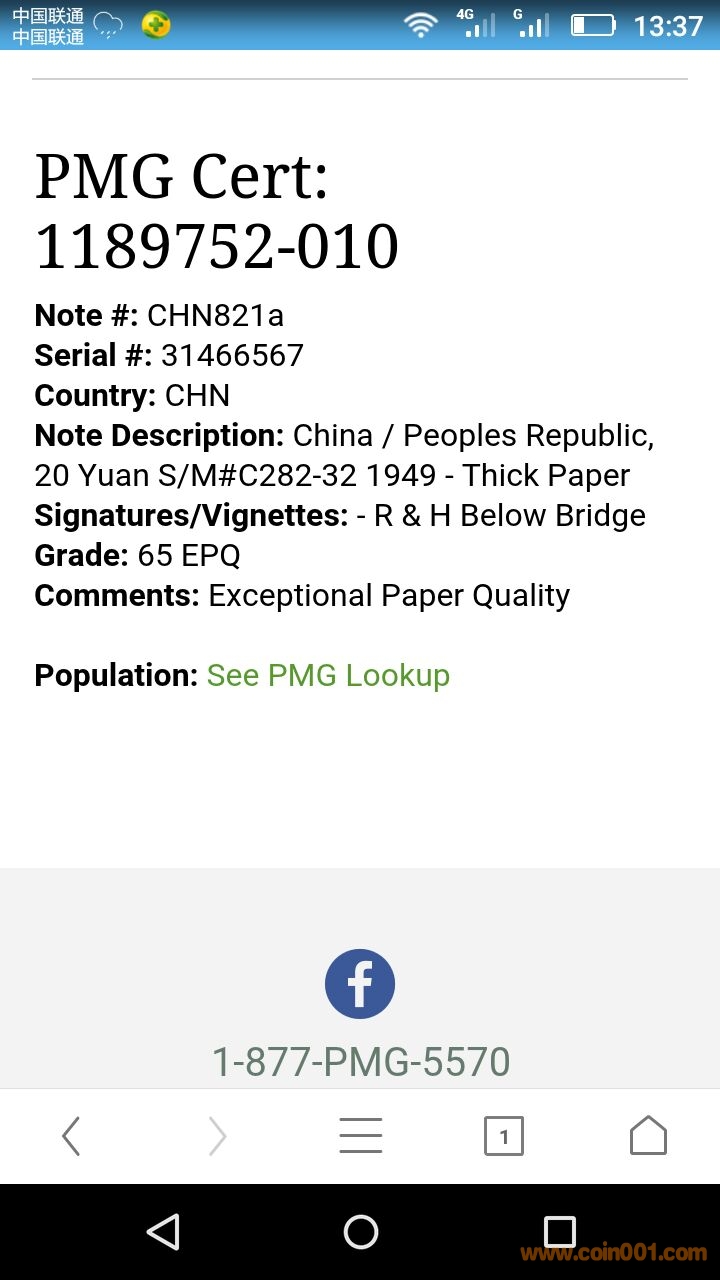The image size is (720, 1280).
Task: Open recent apps with the square button
Action: (559, 1232)
